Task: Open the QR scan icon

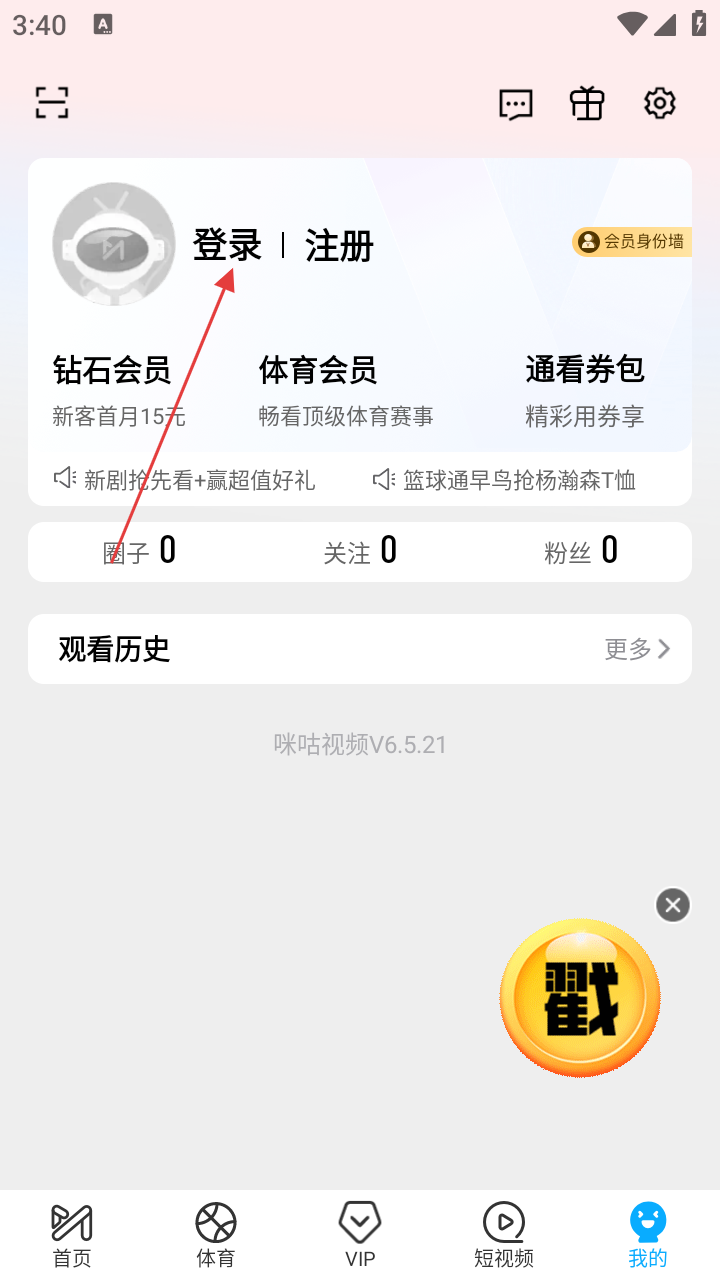Action: click(x=52, y=103)
